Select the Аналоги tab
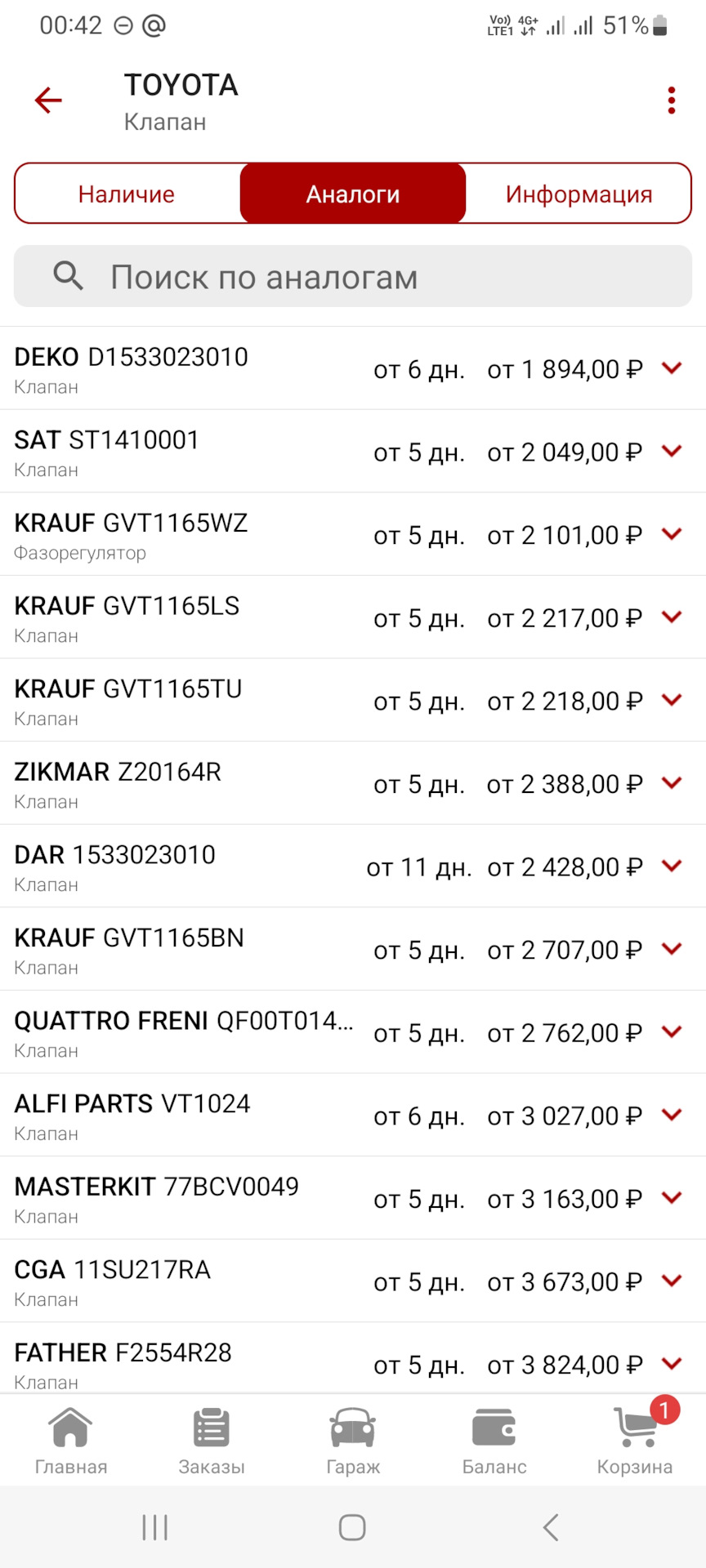This screenshot has width=706, height=1568. (353, 194)
